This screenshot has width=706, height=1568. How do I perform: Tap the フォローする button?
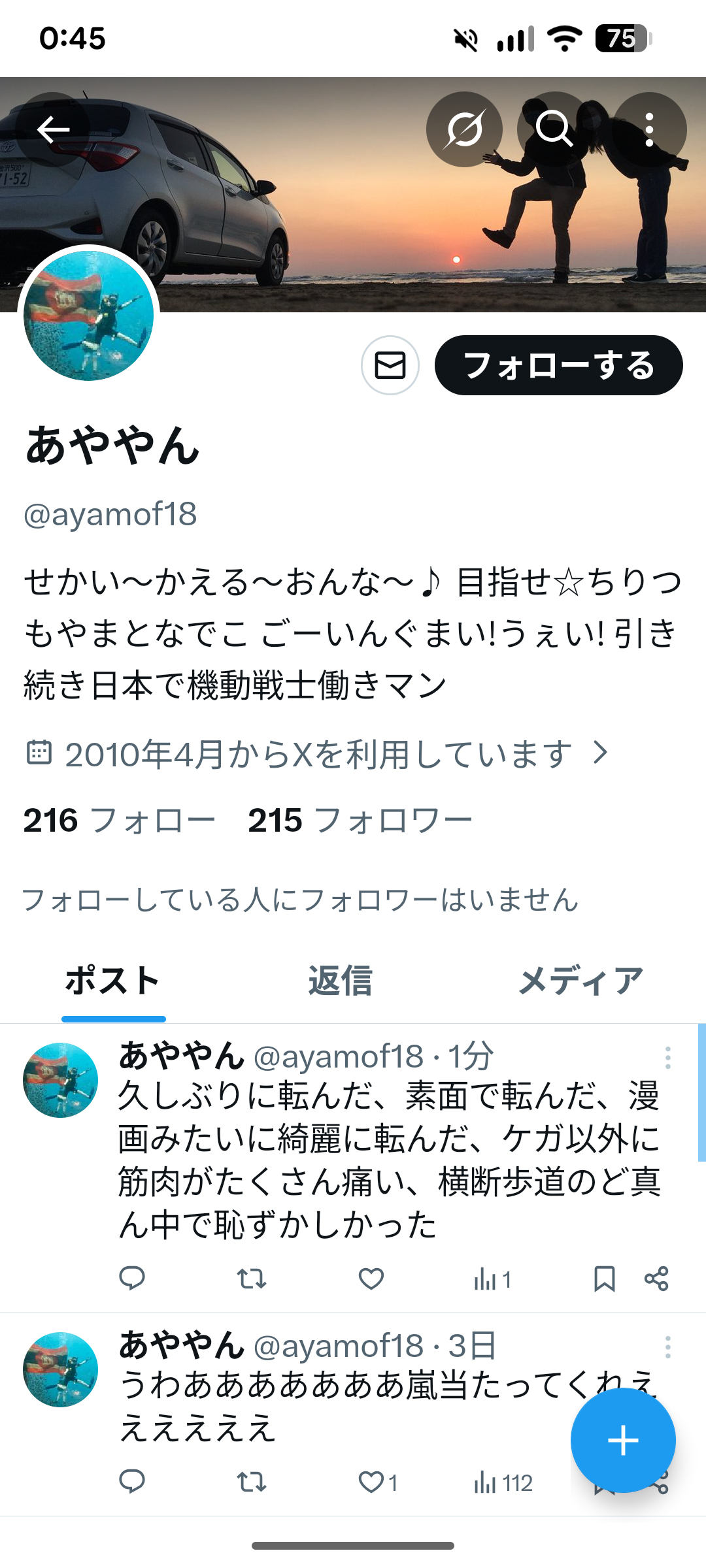coord(558,365)
